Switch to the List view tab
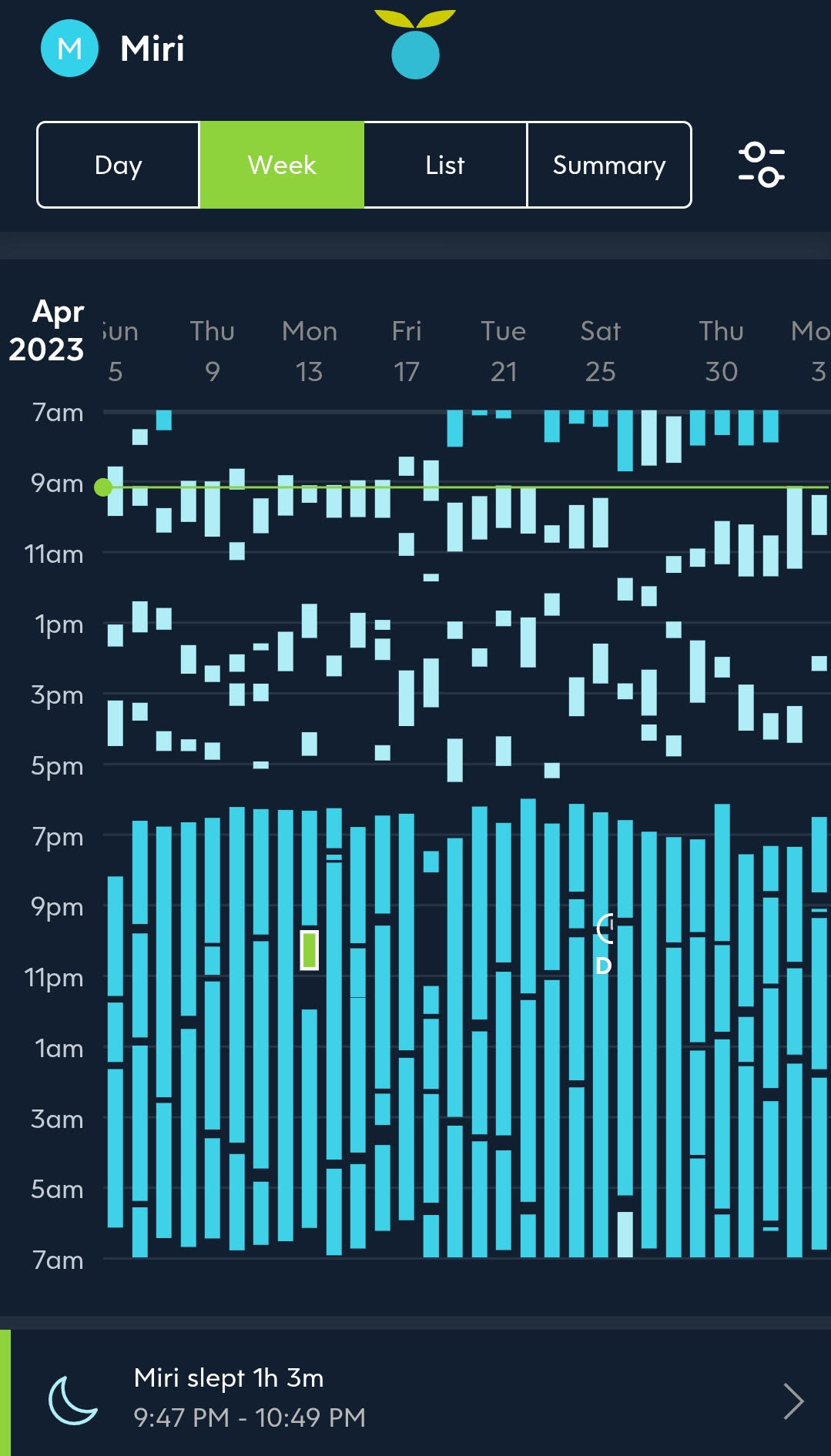 [444, 164]
